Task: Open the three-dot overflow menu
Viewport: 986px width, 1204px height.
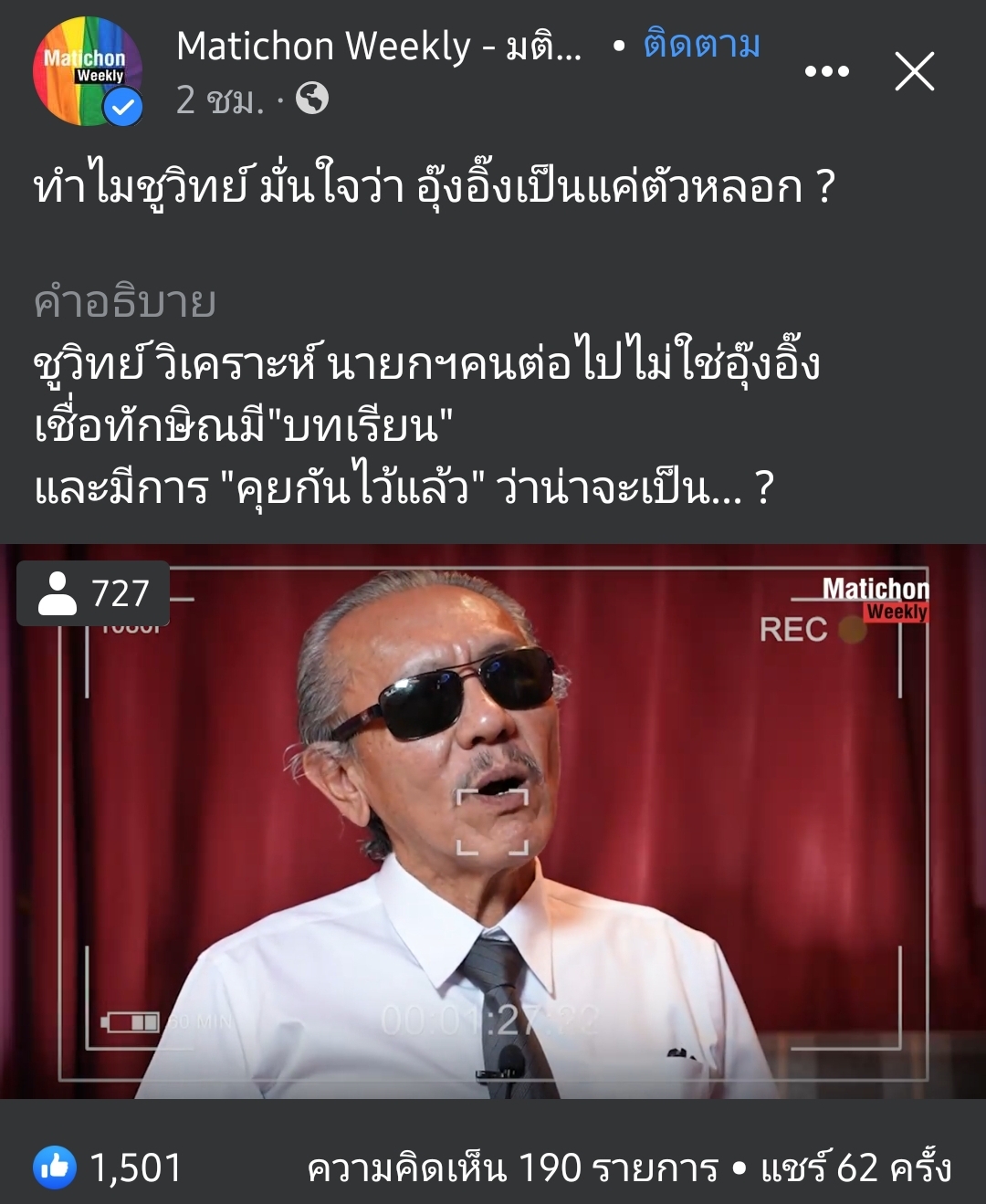Action: tap(826, 71)
